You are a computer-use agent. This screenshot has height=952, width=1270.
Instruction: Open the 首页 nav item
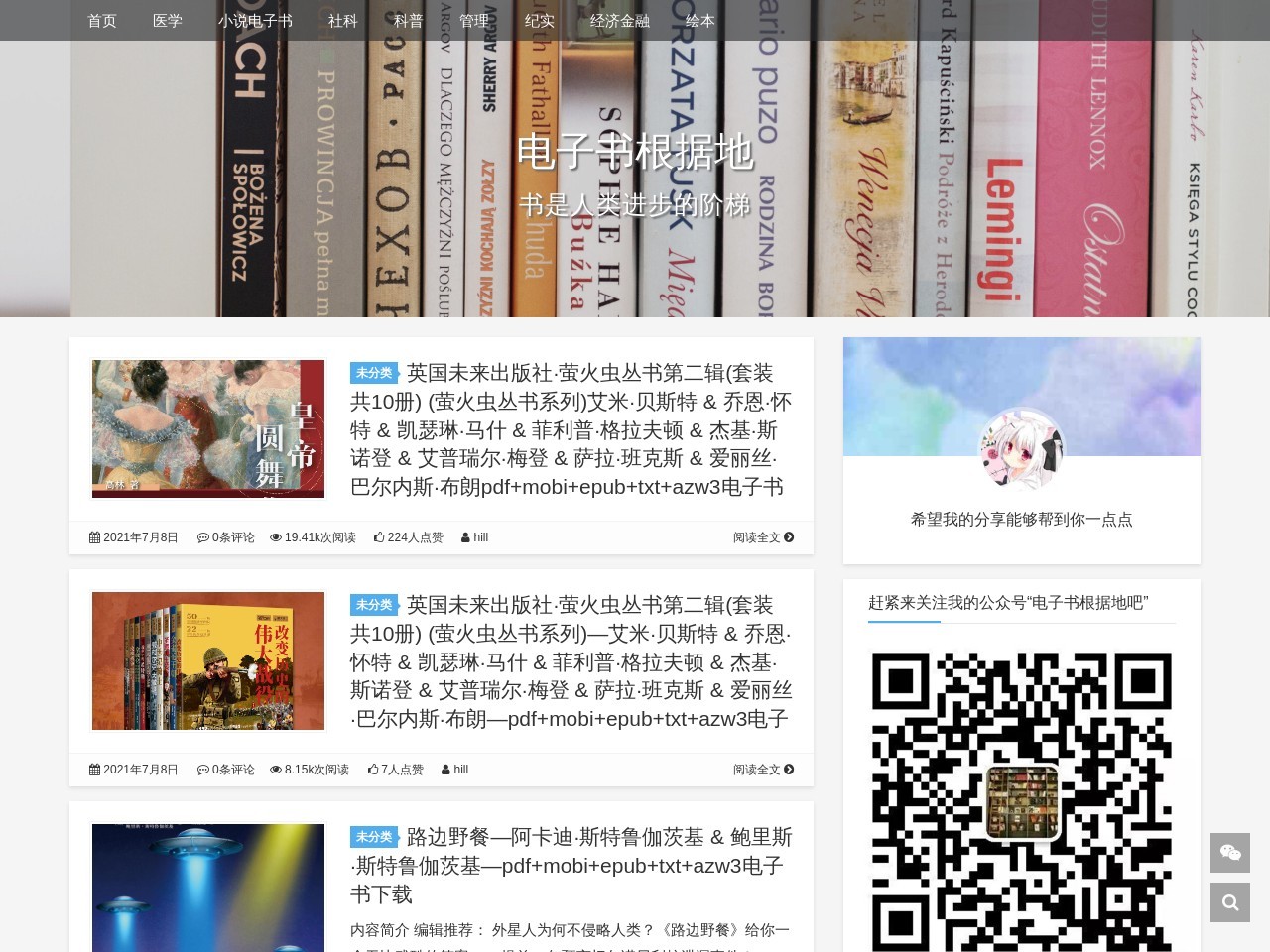(x=102, y=21)
